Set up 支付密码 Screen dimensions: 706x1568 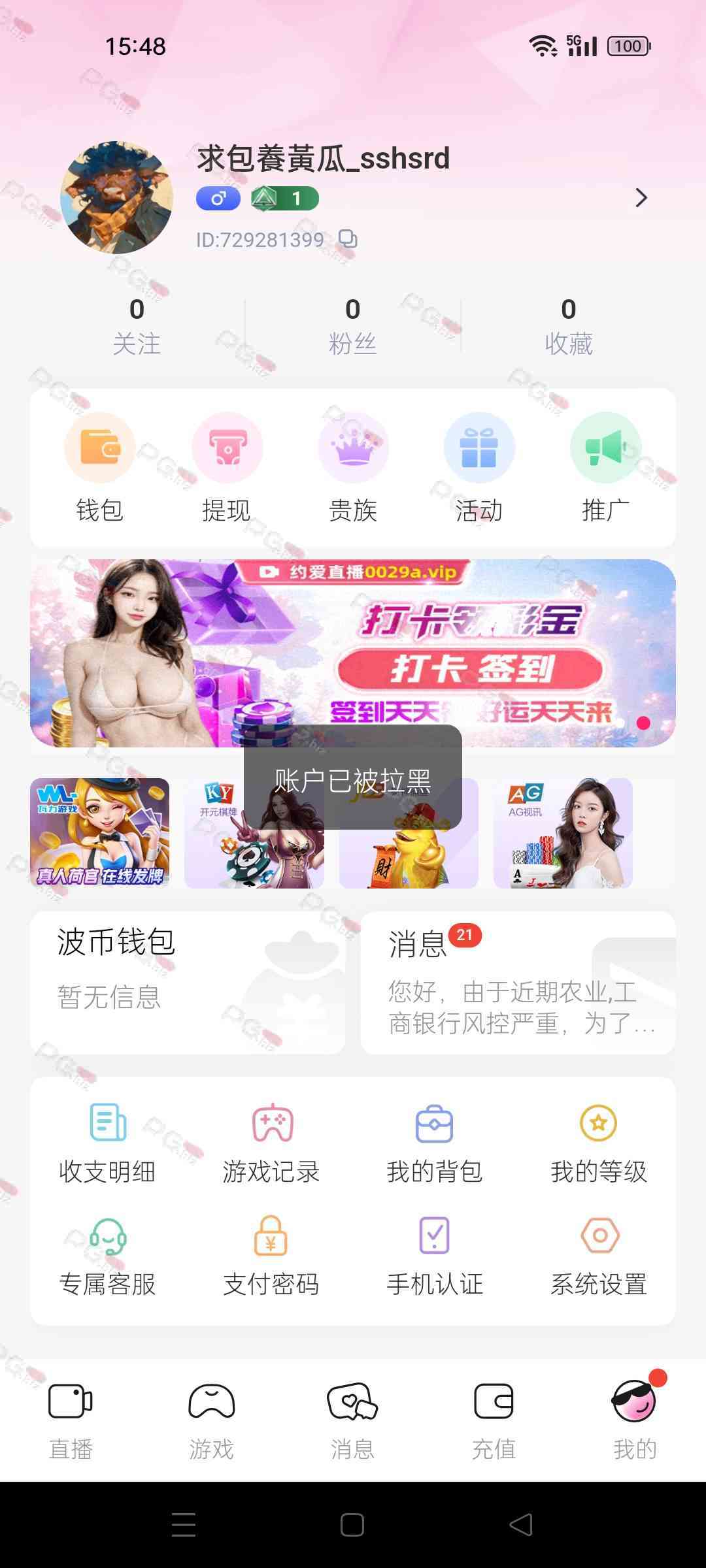[x=271, y=1256]
